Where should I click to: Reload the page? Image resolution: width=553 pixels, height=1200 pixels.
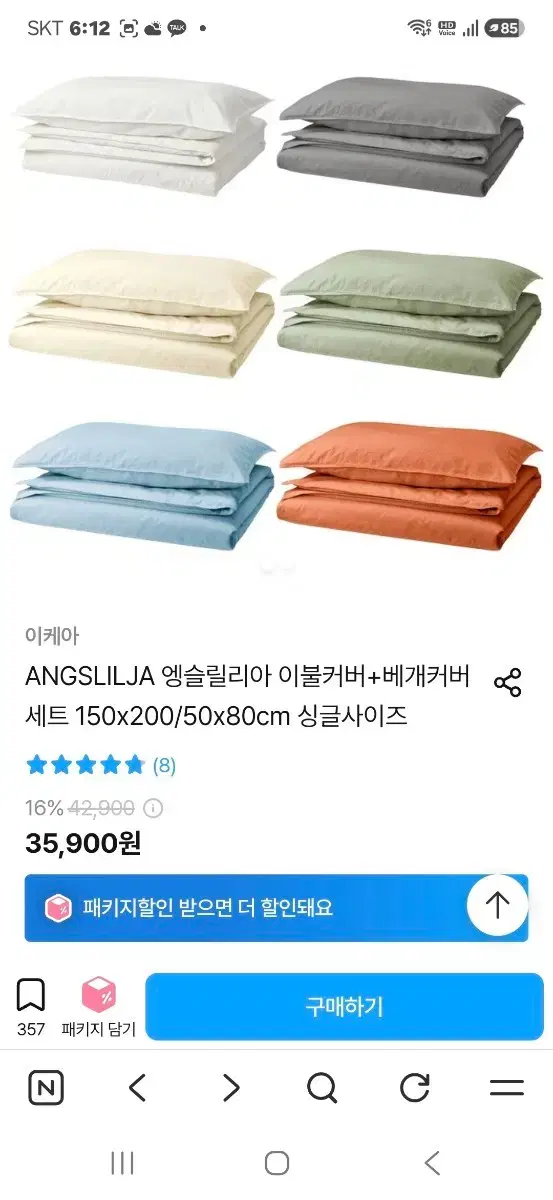415,1088
